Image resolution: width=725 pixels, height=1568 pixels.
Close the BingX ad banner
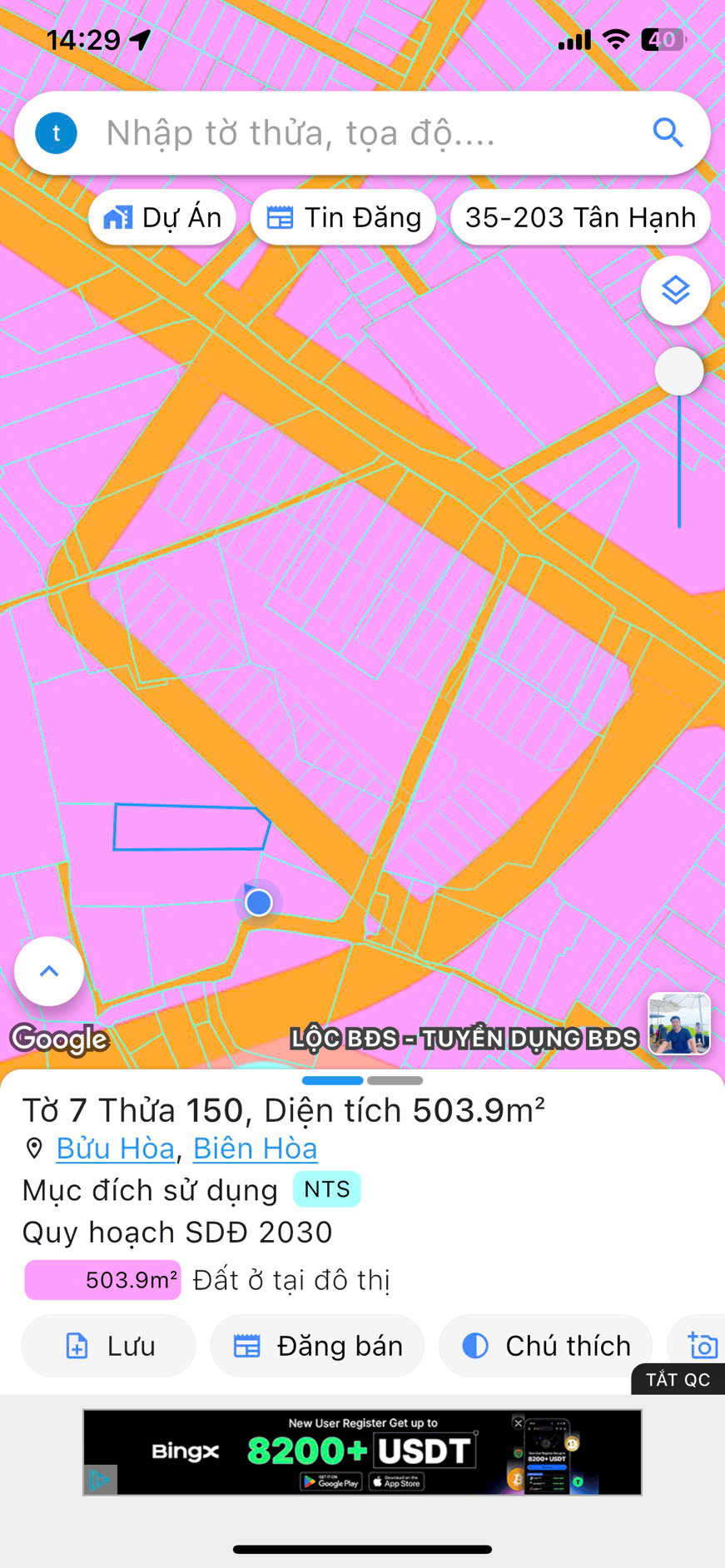point(518,1423)
